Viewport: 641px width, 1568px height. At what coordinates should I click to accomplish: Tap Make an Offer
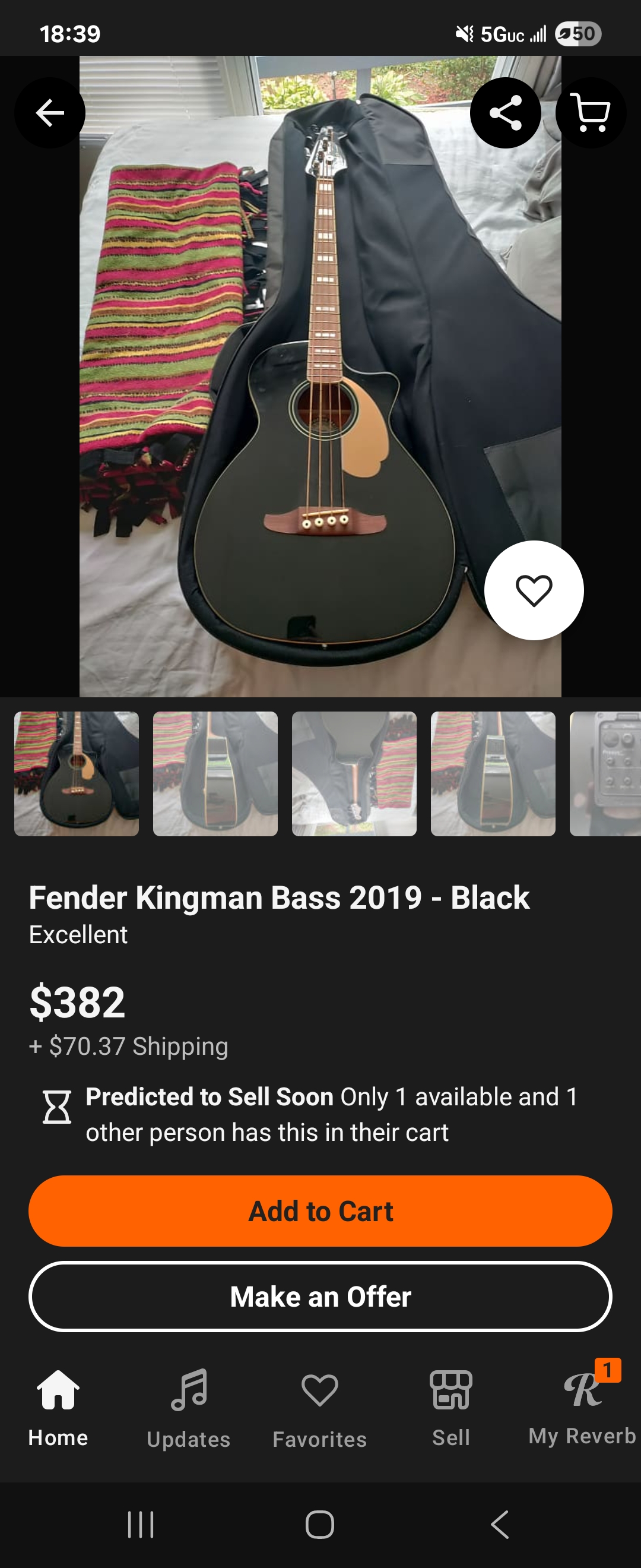point(320,1296)
